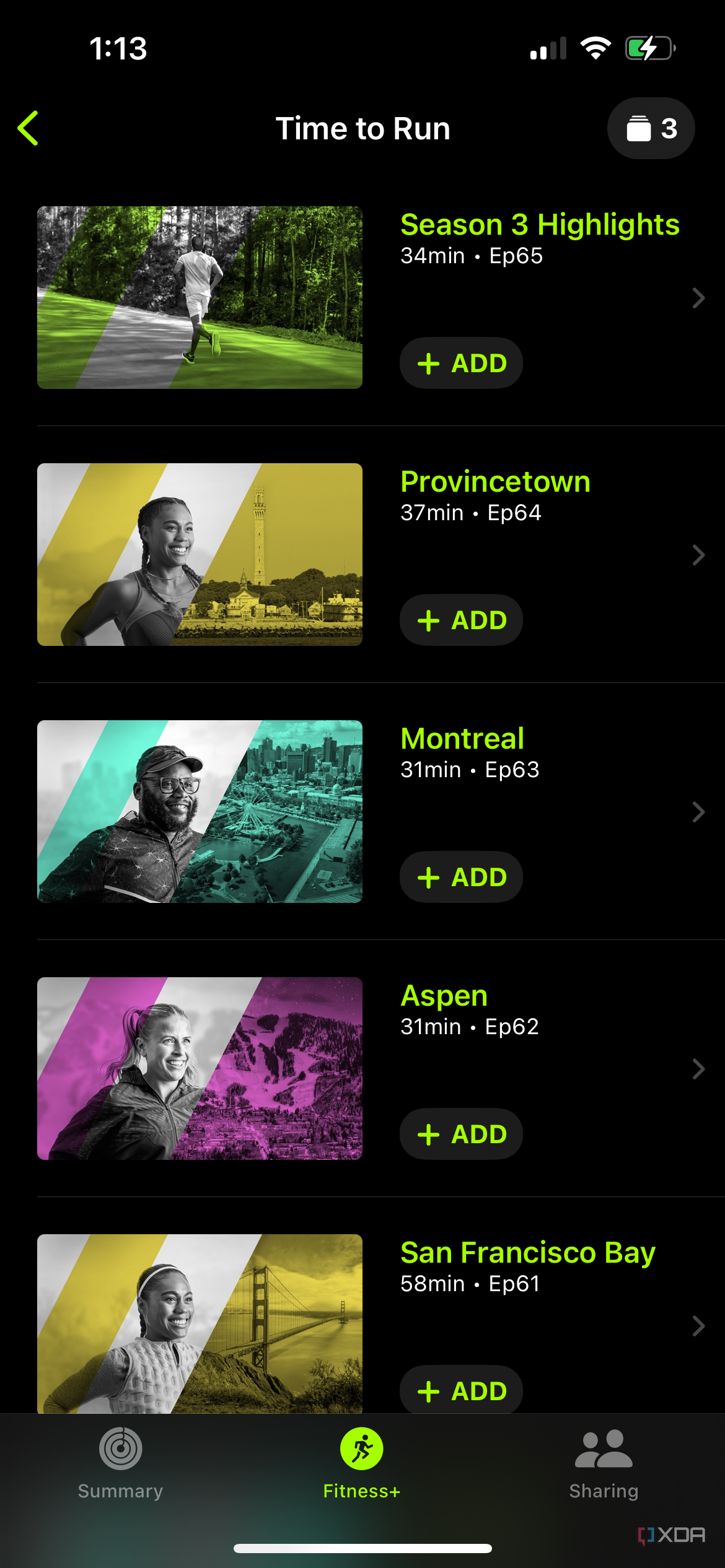Open San Francisco Bay thumbnail

coord(200,1323)
